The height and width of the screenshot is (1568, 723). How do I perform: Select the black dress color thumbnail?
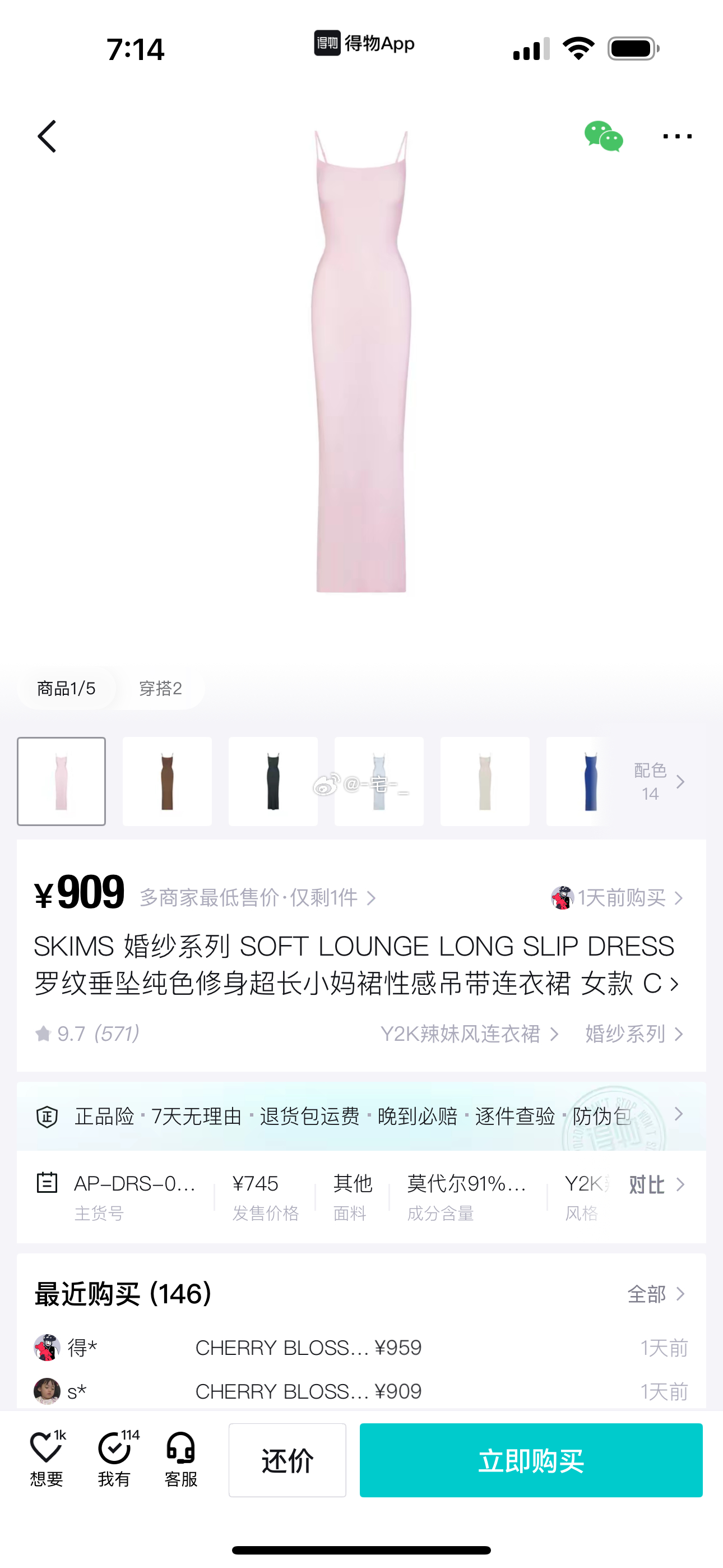tap(274, 782)
